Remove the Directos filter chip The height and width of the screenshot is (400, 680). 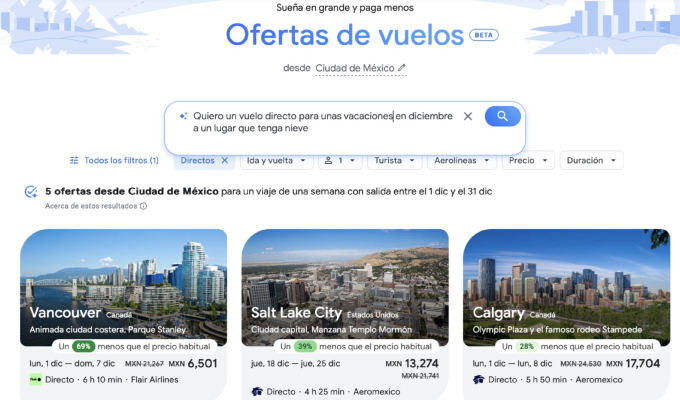(x=224, y=160)
